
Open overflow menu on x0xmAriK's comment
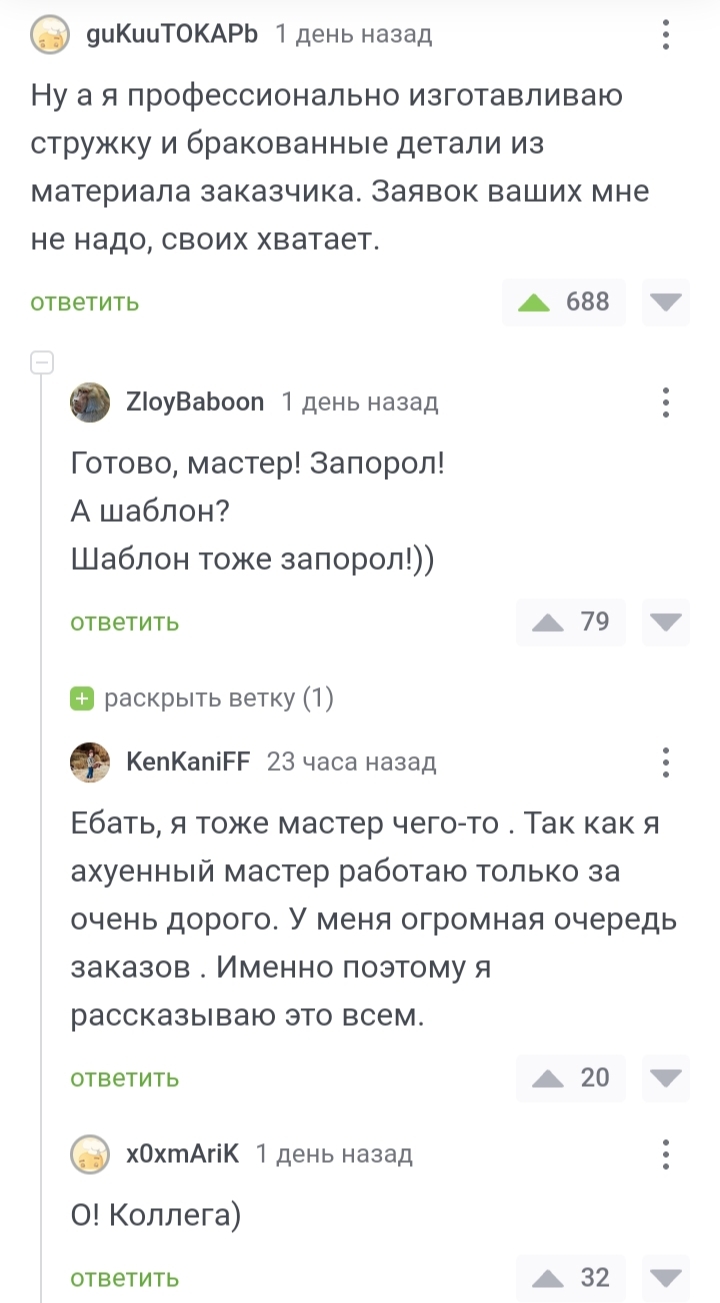click(x=667, y=1154)
